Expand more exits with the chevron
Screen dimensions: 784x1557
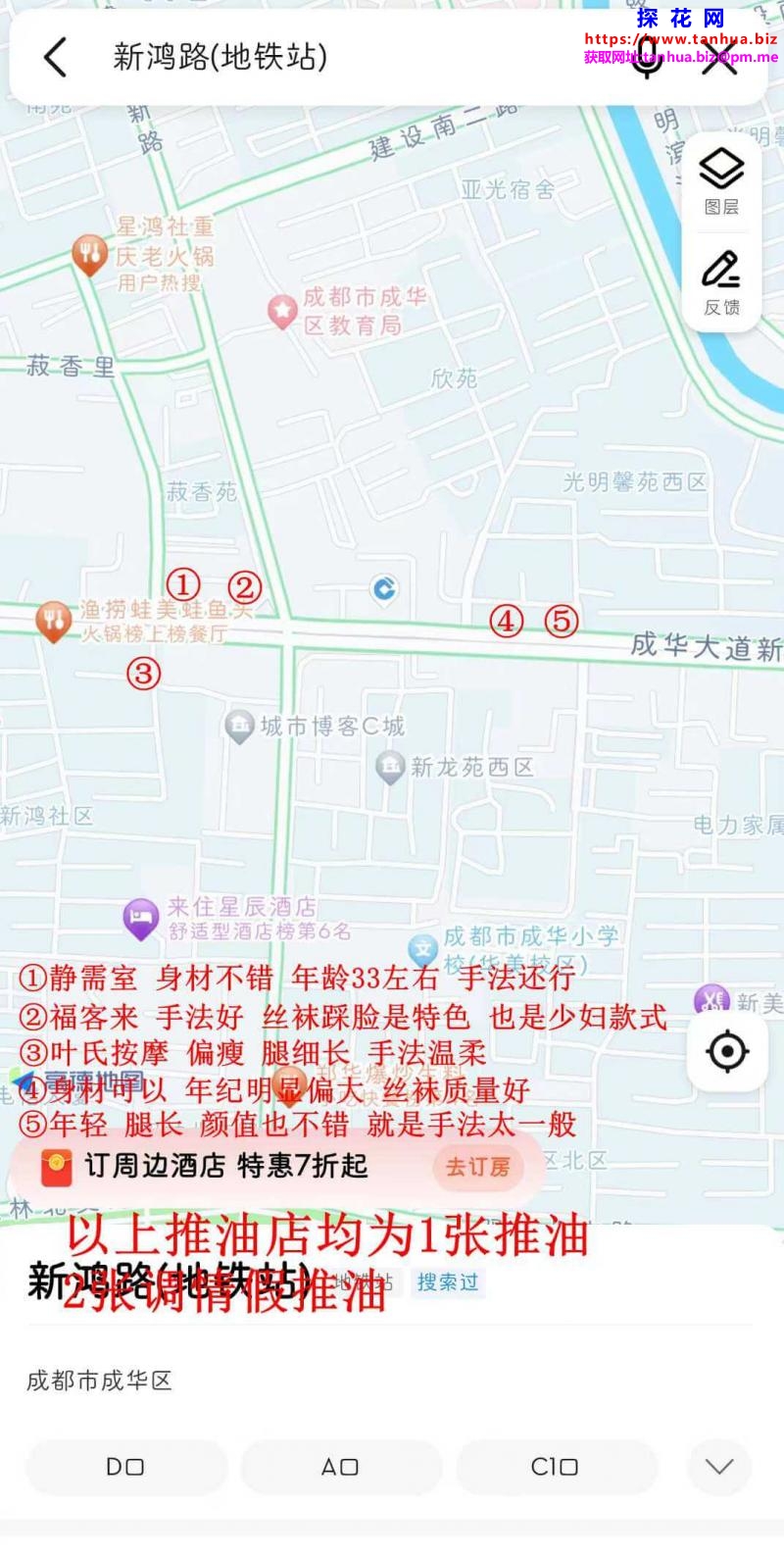pyautogui.click(x=719, y=1467)
